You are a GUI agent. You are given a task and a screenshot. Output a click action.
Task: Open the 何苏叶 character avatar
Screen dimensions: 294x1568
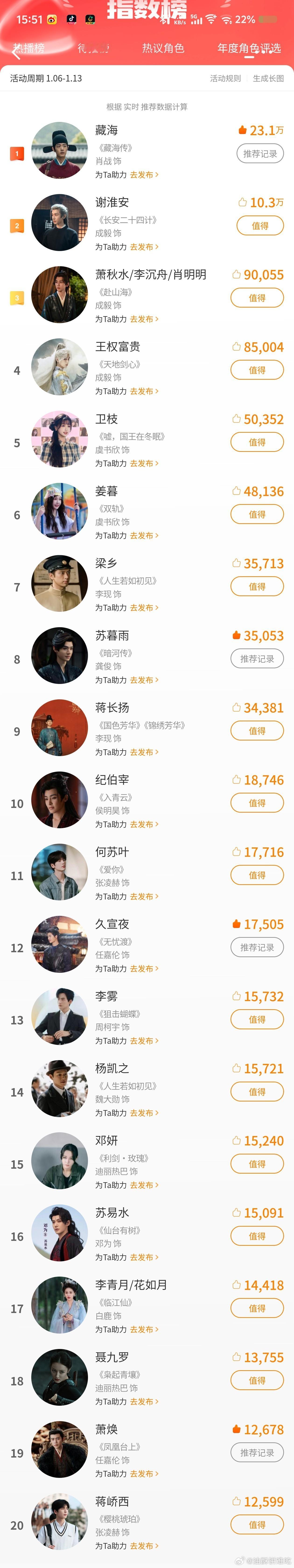[60, 872]
